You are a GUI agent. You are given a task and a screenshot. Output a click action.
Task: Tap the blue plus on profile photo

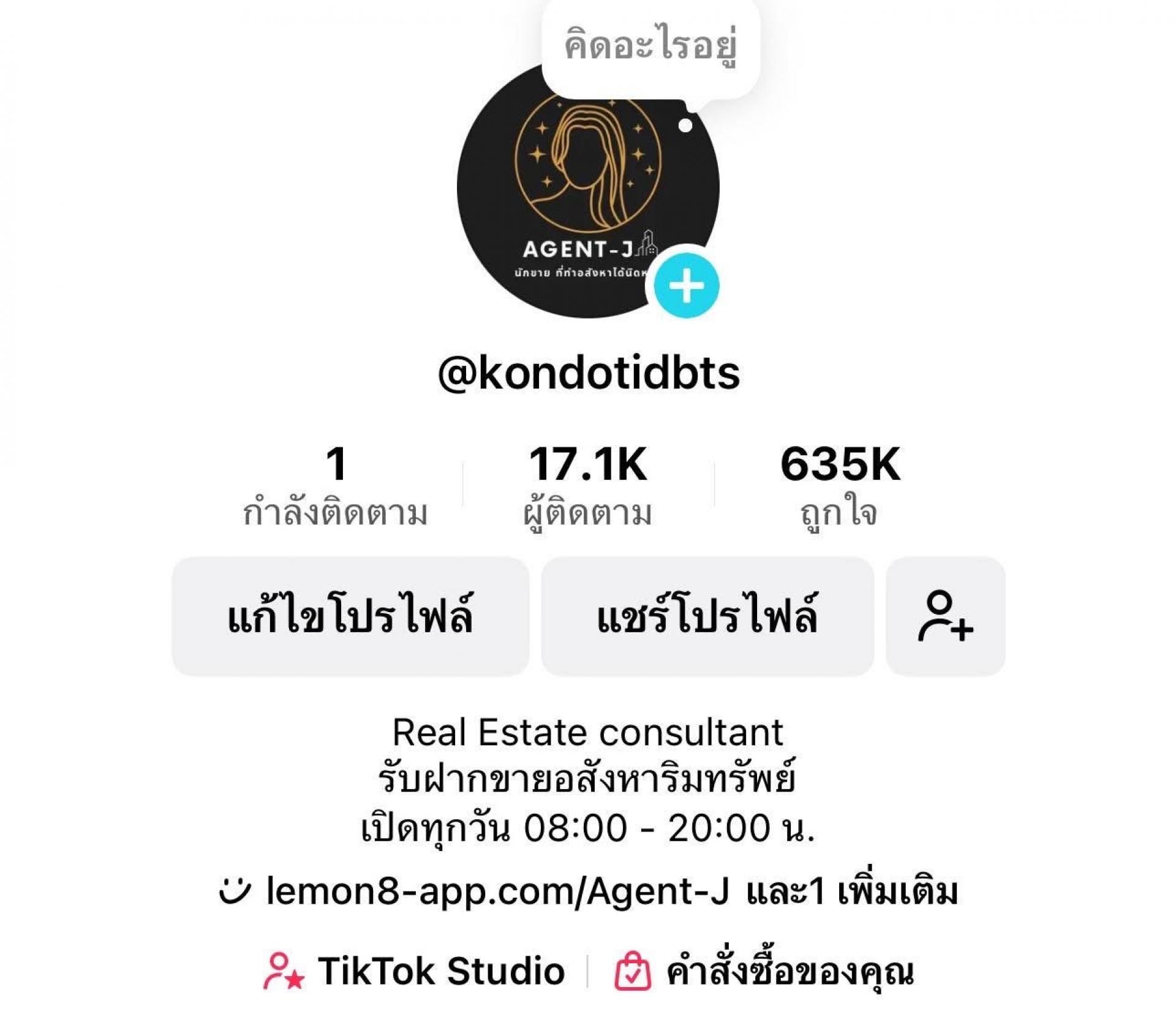[x=686, y=286]
